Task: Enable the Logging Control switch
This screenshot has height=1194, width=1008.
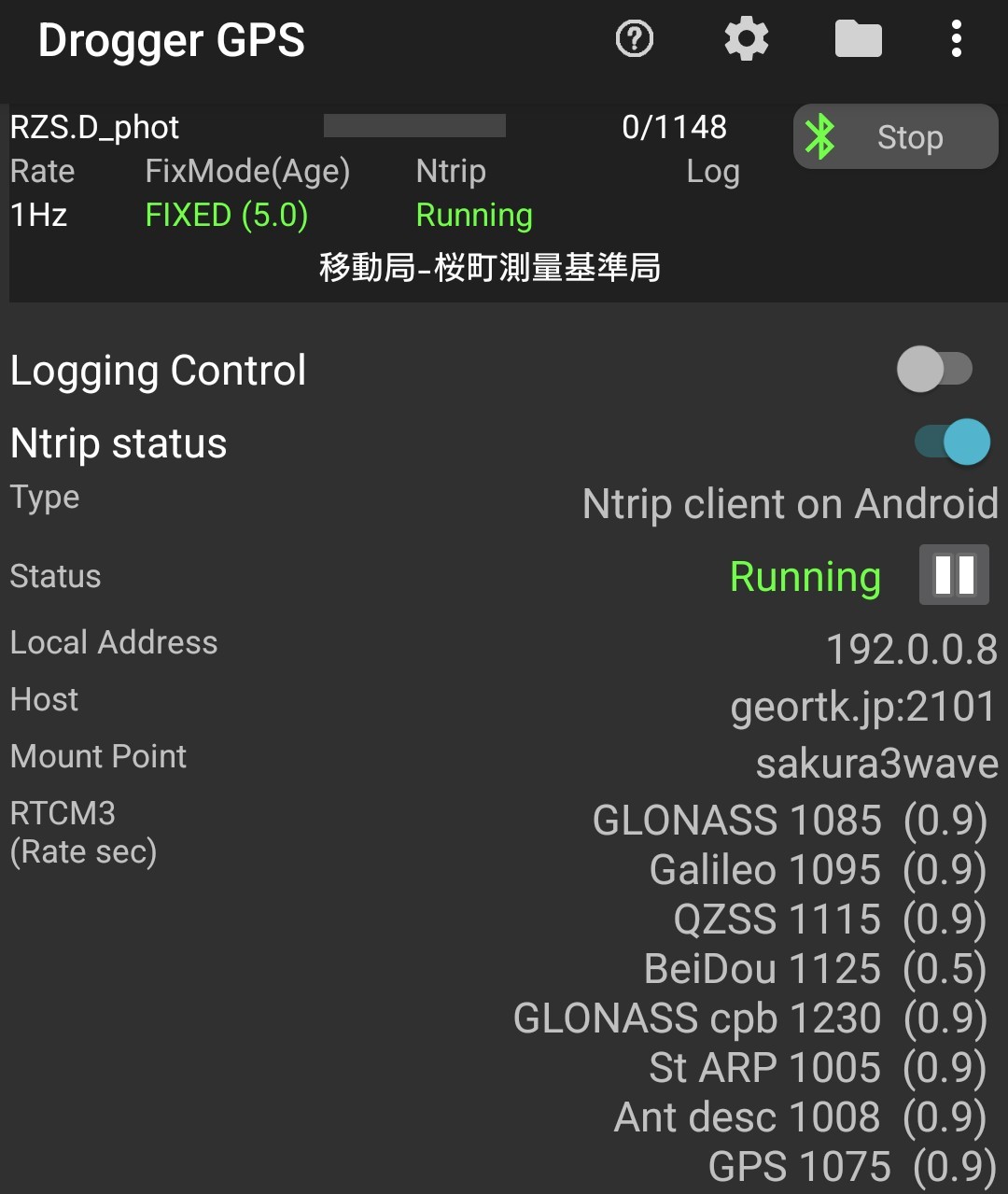Action: [x=935, y=370]
